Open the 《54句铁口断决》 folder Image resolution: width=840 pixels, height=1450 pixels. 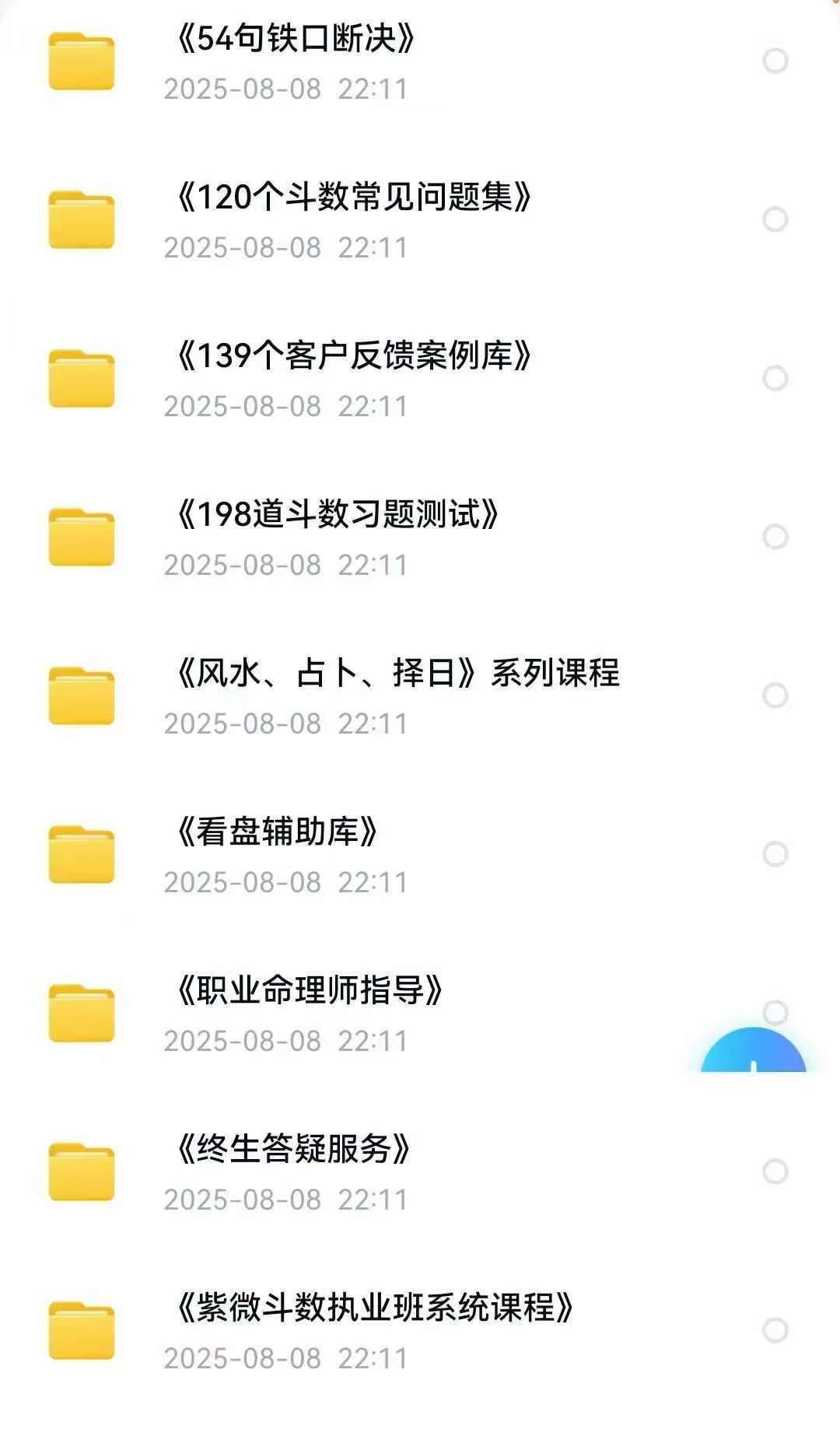(296, 39)
